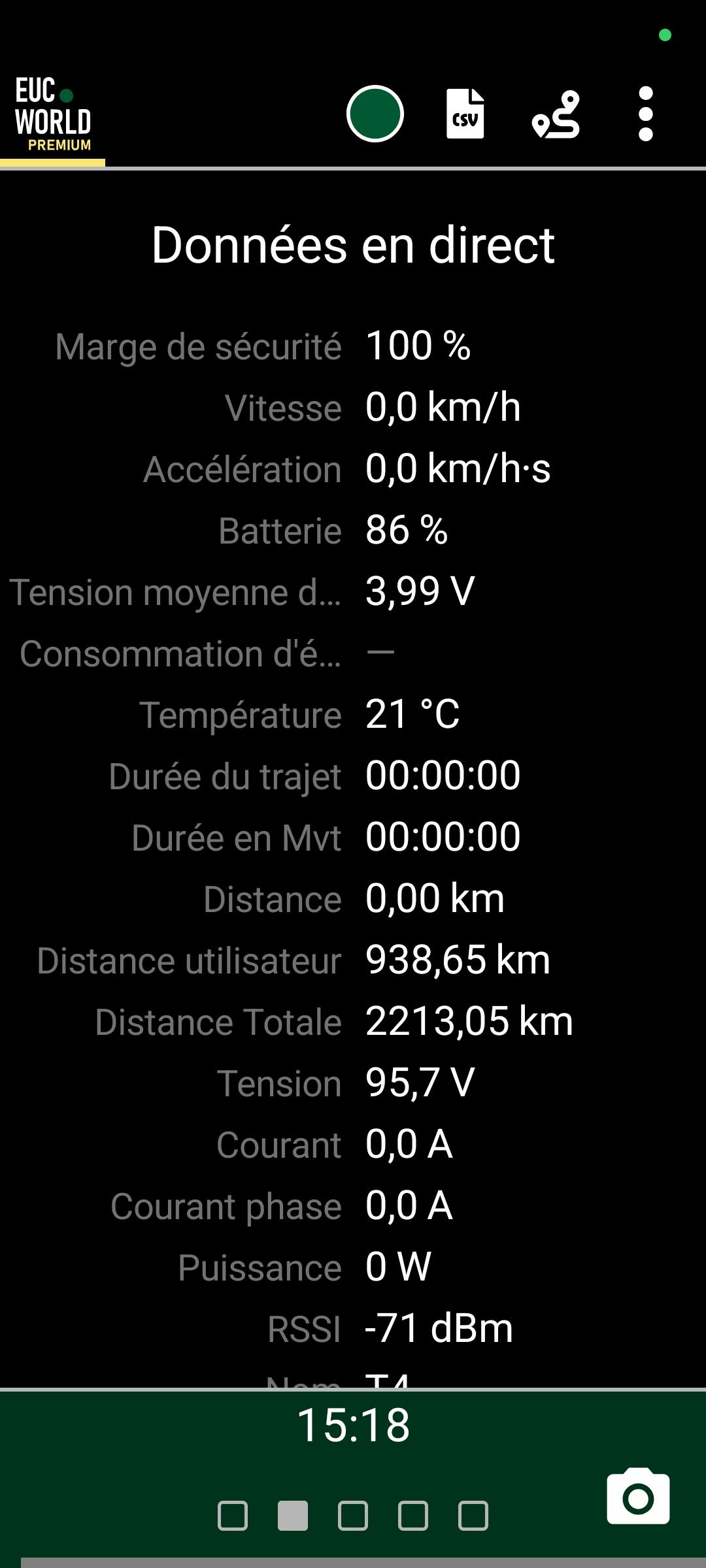Tap the EUC World Premium logo
The height and width of the screenshot is (1568, 706).
pyautogui.click(x=53, y=115)
